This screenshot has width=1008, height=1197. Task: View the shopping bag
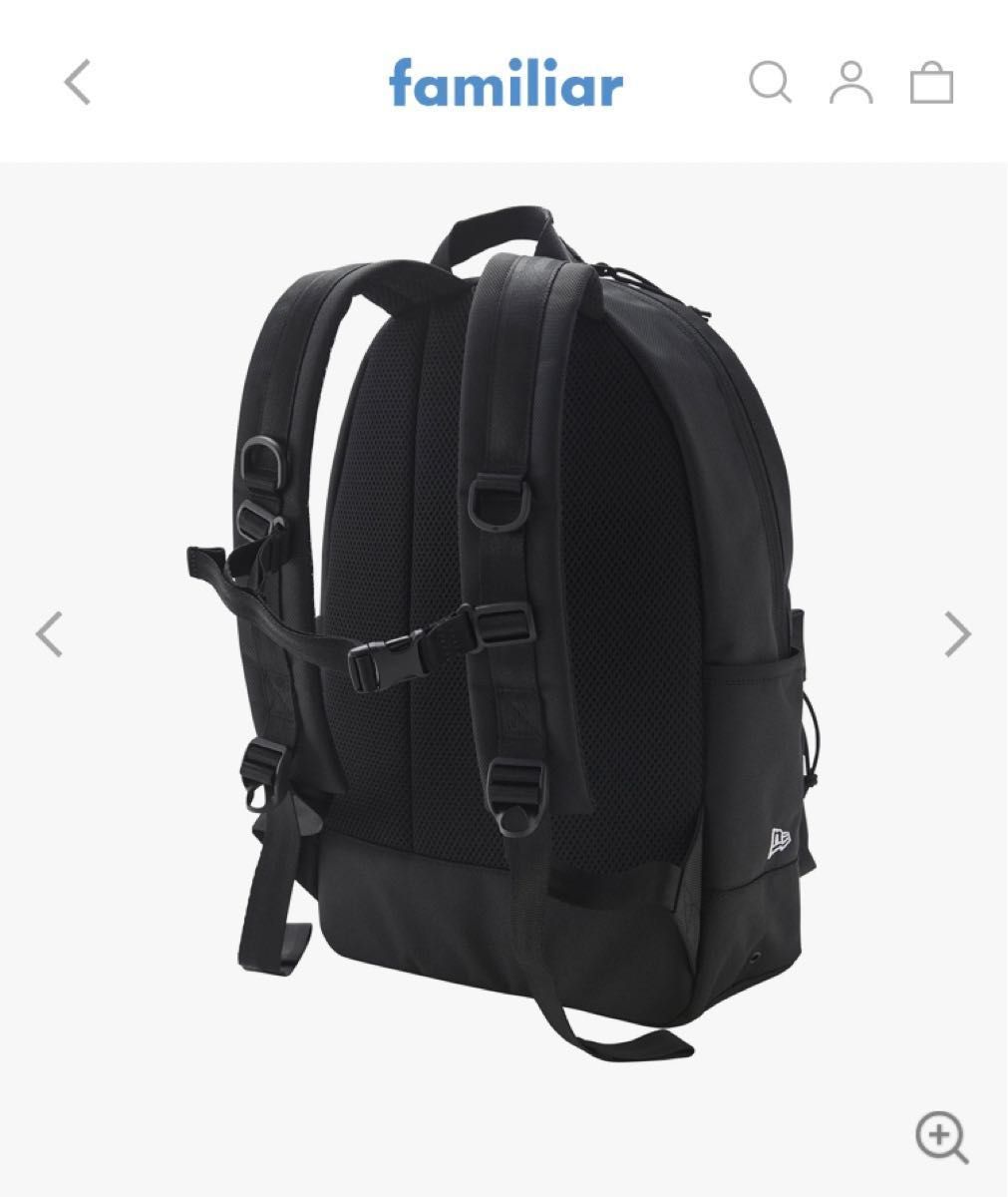tap(931, 83)
